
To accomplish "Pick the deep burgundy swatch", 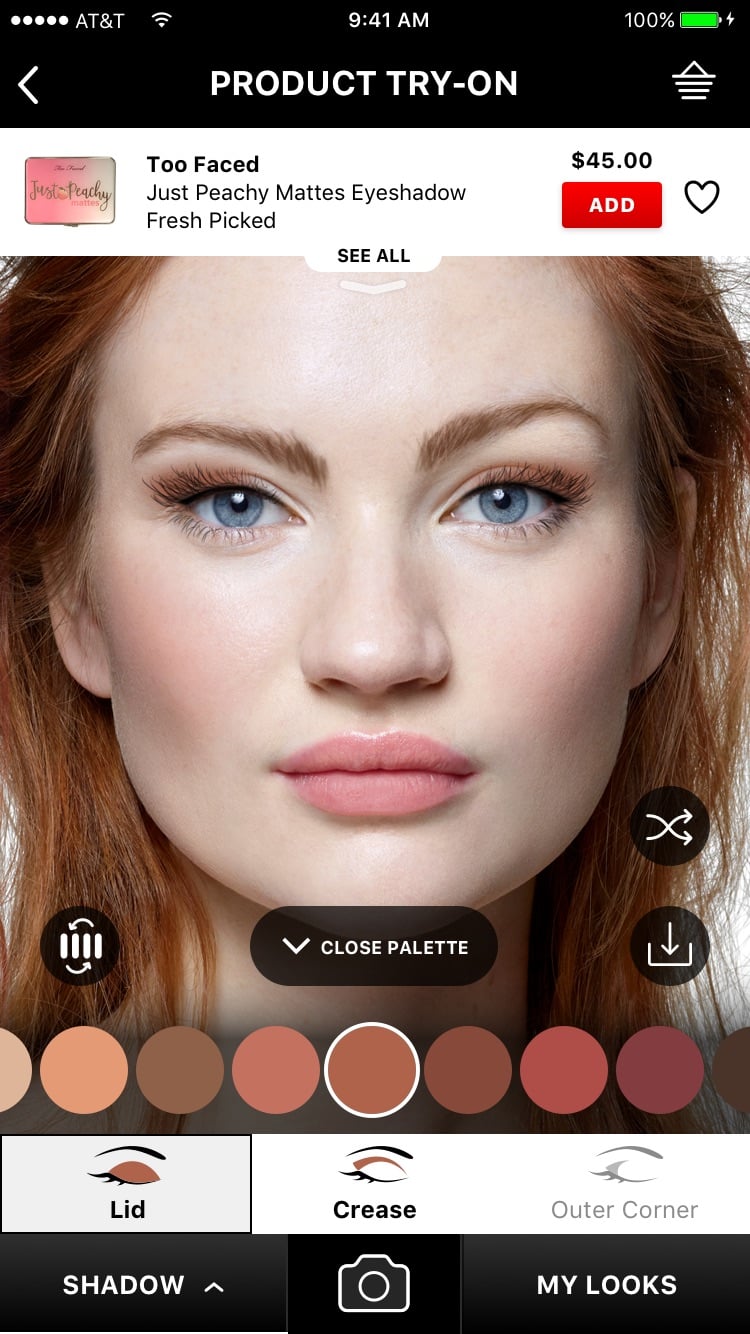I will click(660, 1070).
